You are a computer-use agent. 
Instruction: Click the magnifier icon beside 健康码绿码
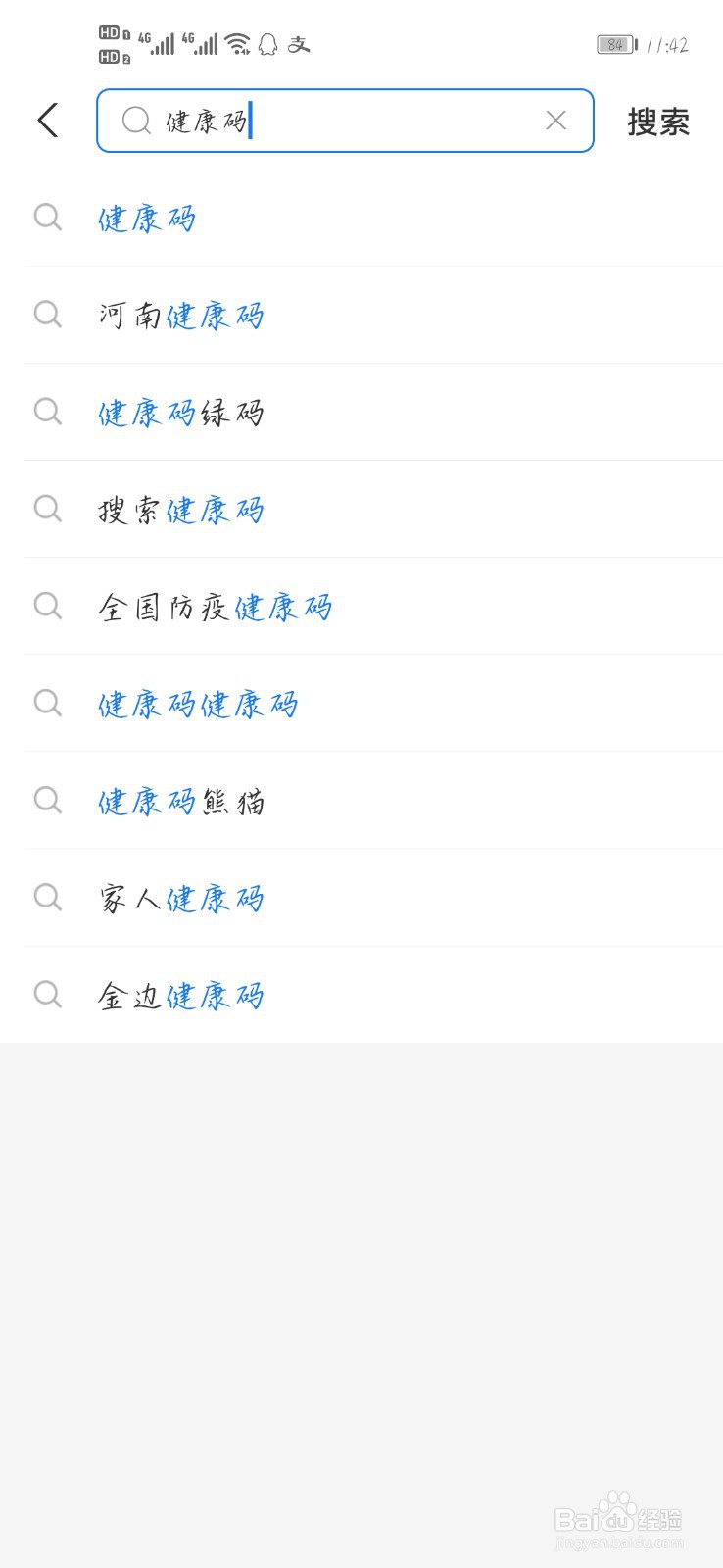point(47,412)
